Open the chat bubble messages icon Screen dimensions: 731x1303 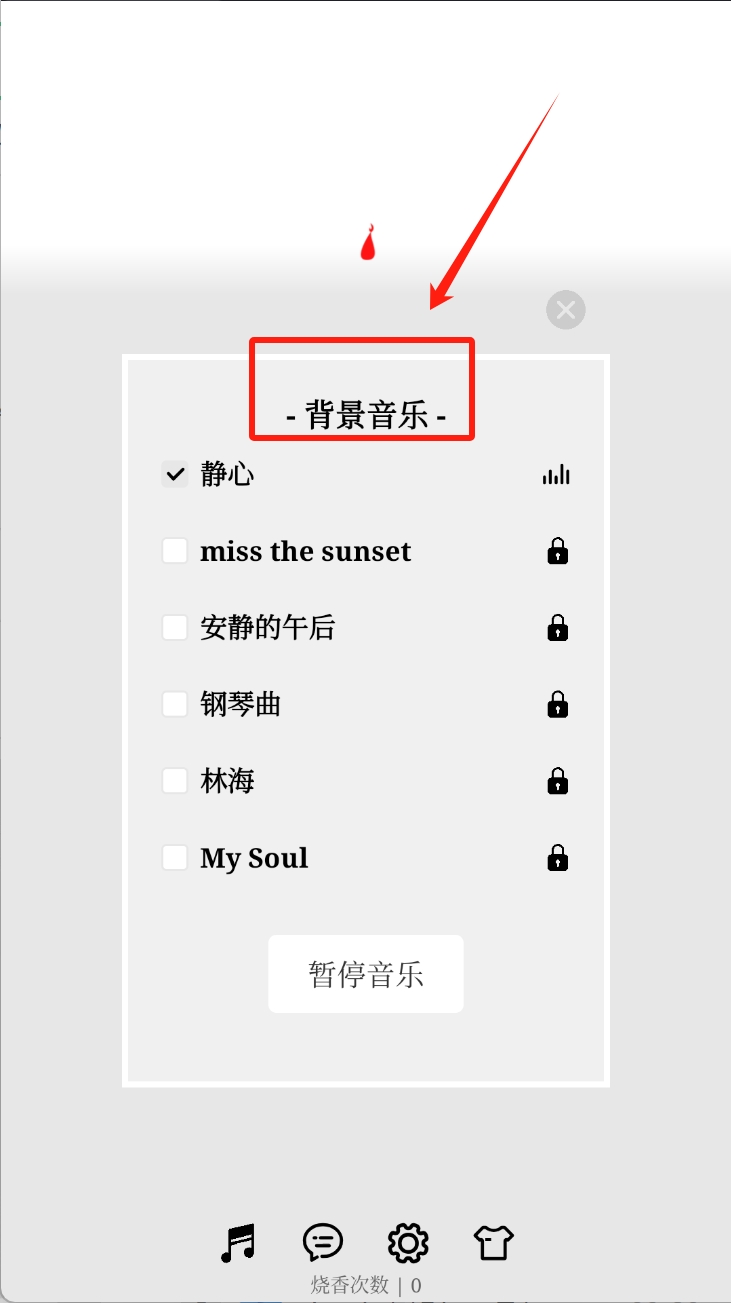pyautogui.click(x=323, y=1243)
